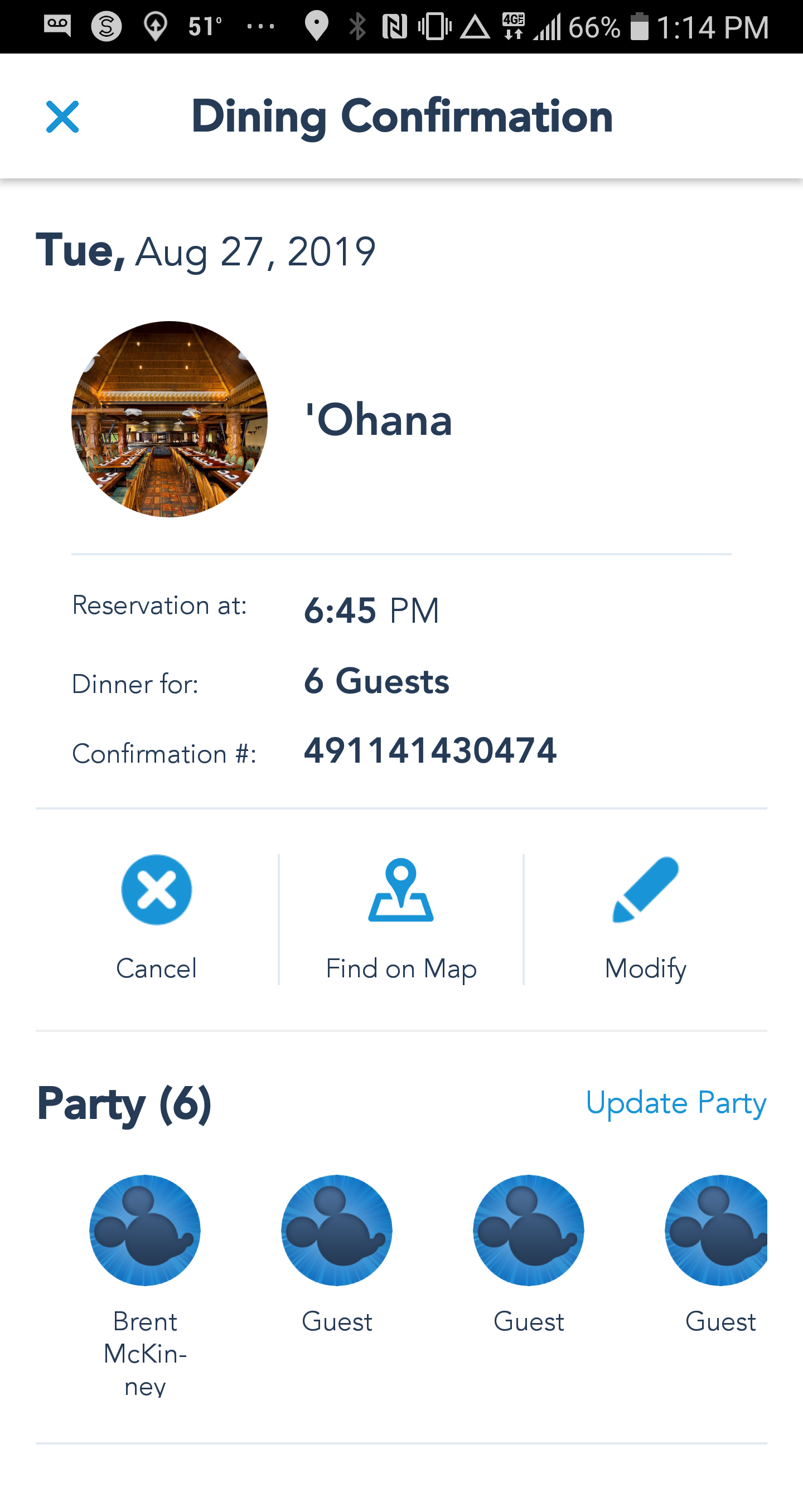
Task: Find 'Ohana on the map
Action: (401, 917)
